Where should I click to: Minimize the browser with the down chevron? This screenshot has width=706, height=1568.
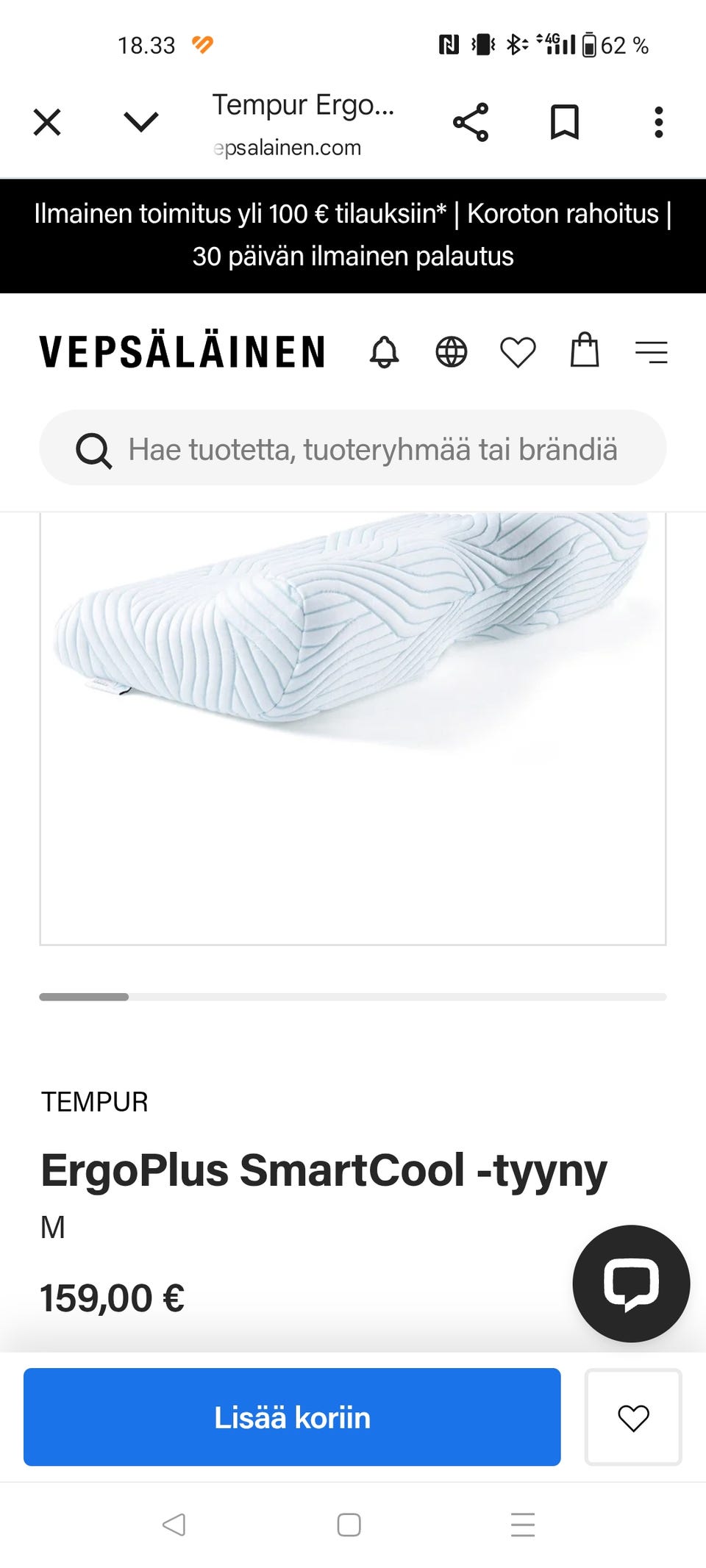click(x=141, y=122)
